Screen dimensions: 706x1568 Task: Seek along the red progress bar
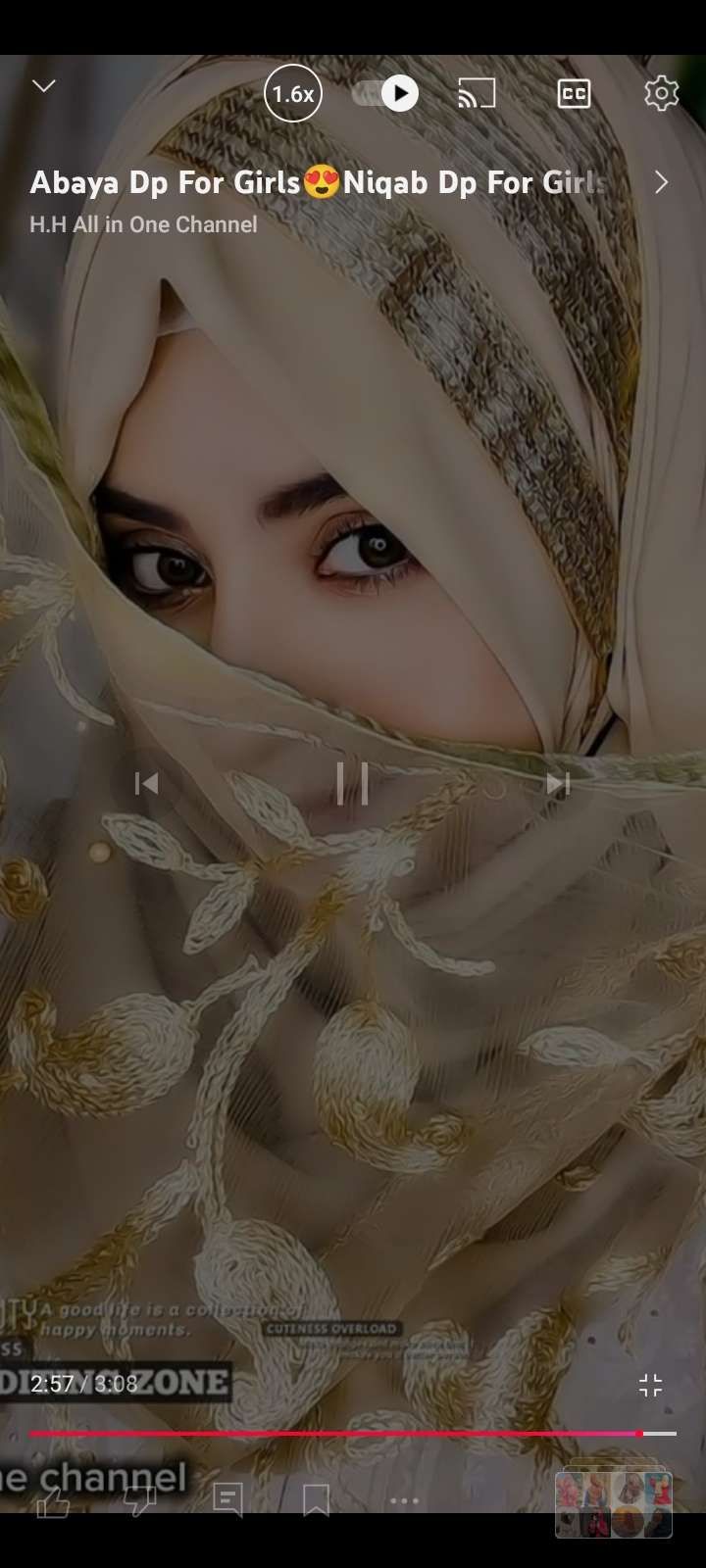[x=333, y=1434]
